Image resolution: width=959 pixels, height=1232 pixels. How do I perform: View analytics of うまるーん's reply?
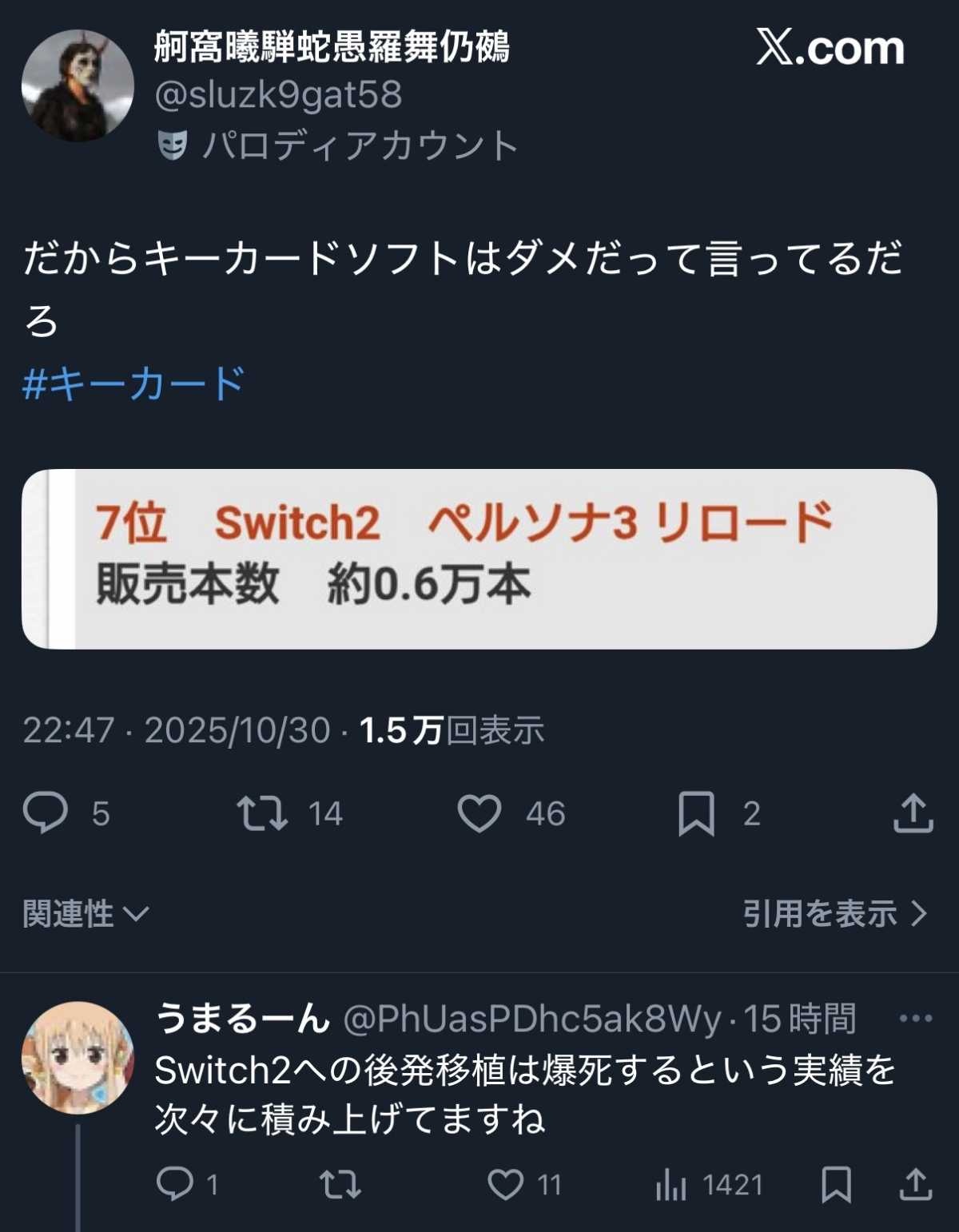[x=671, y=1184]
